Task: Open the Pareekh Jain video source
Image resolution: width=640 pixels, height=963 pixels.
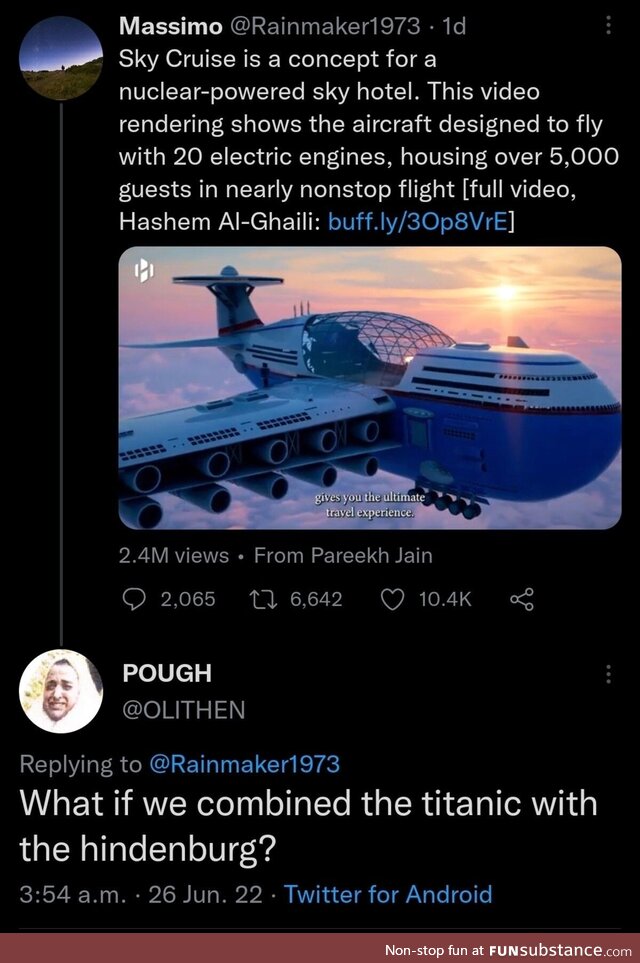Action: point(343,555)
